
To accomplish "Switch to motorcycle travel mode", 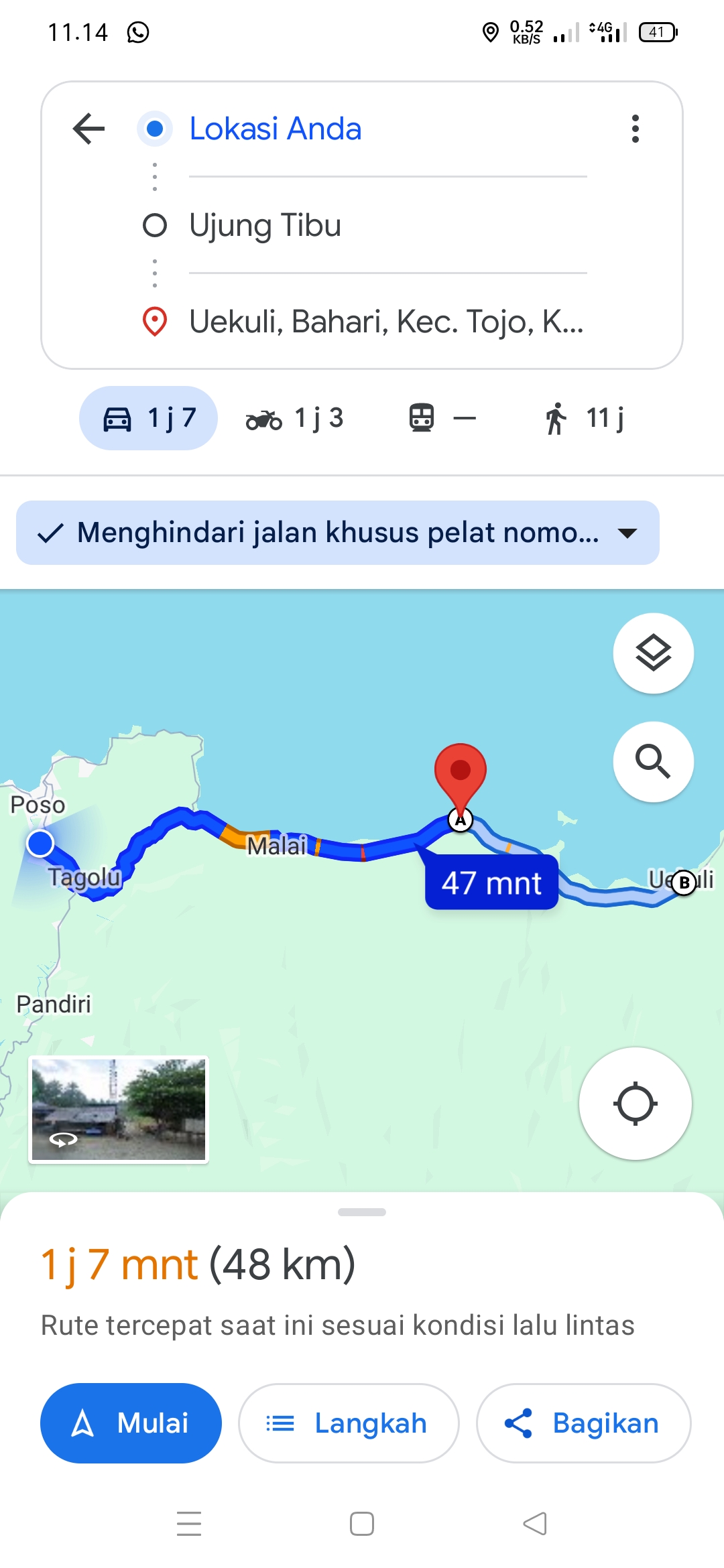I will pos(295,418).
